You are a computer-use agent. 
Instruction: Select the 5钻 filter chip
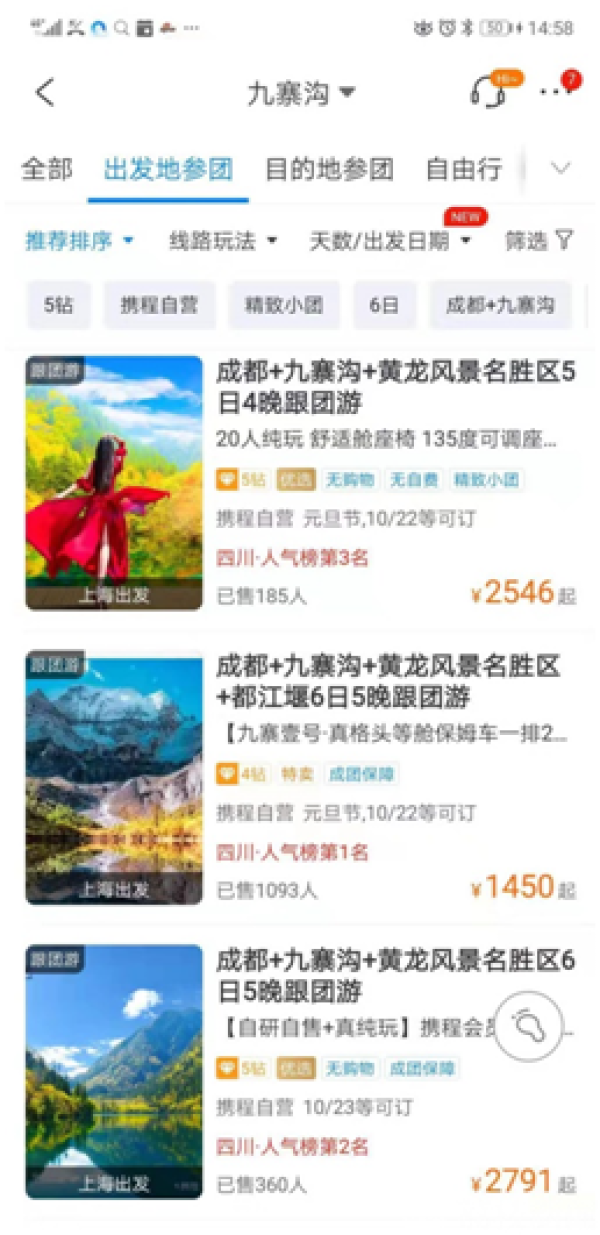59,305
